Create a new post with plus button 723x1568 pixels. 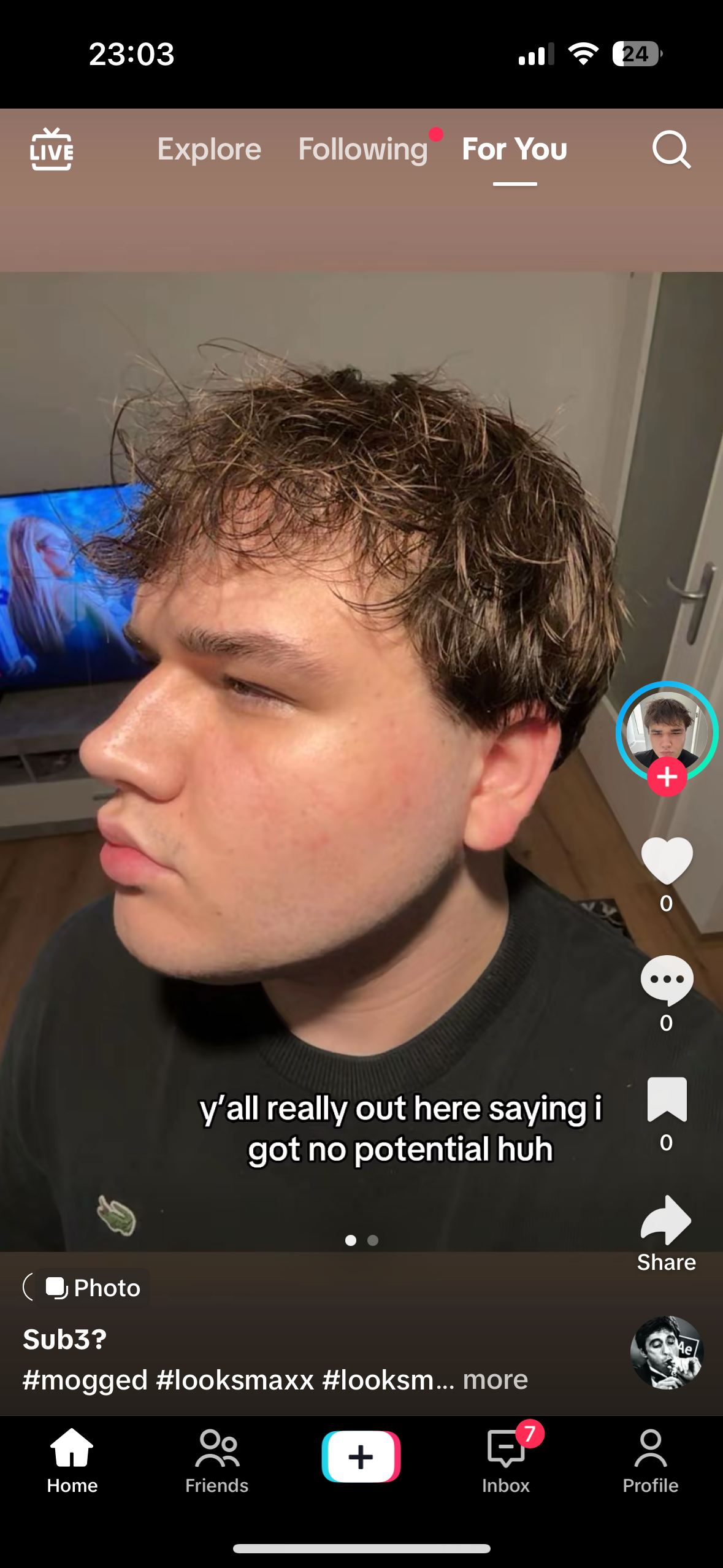click(x=361, y=1456)
